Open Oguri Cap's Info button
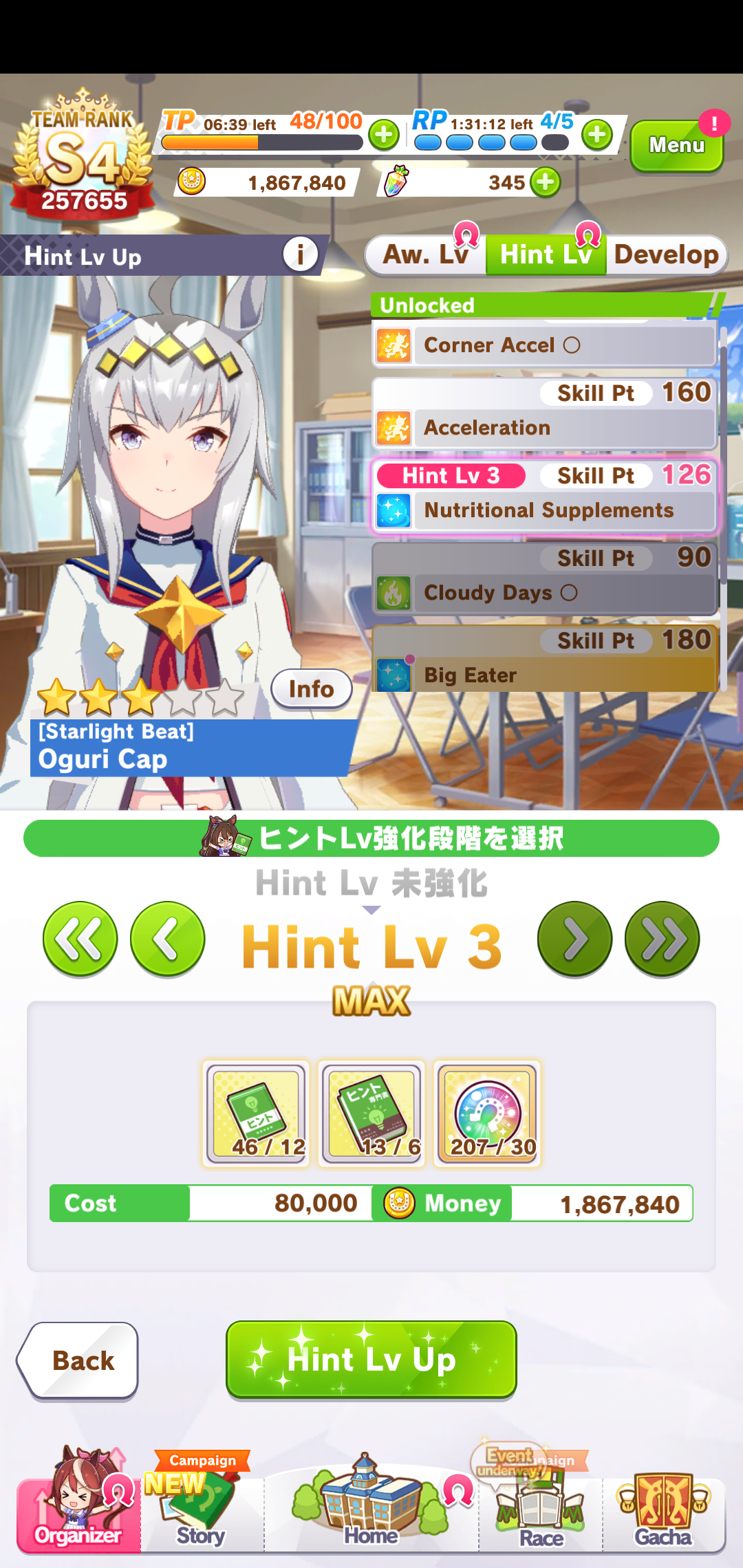Image resolution: width=743 pixels, height=1568 pixels. point(311,689)
